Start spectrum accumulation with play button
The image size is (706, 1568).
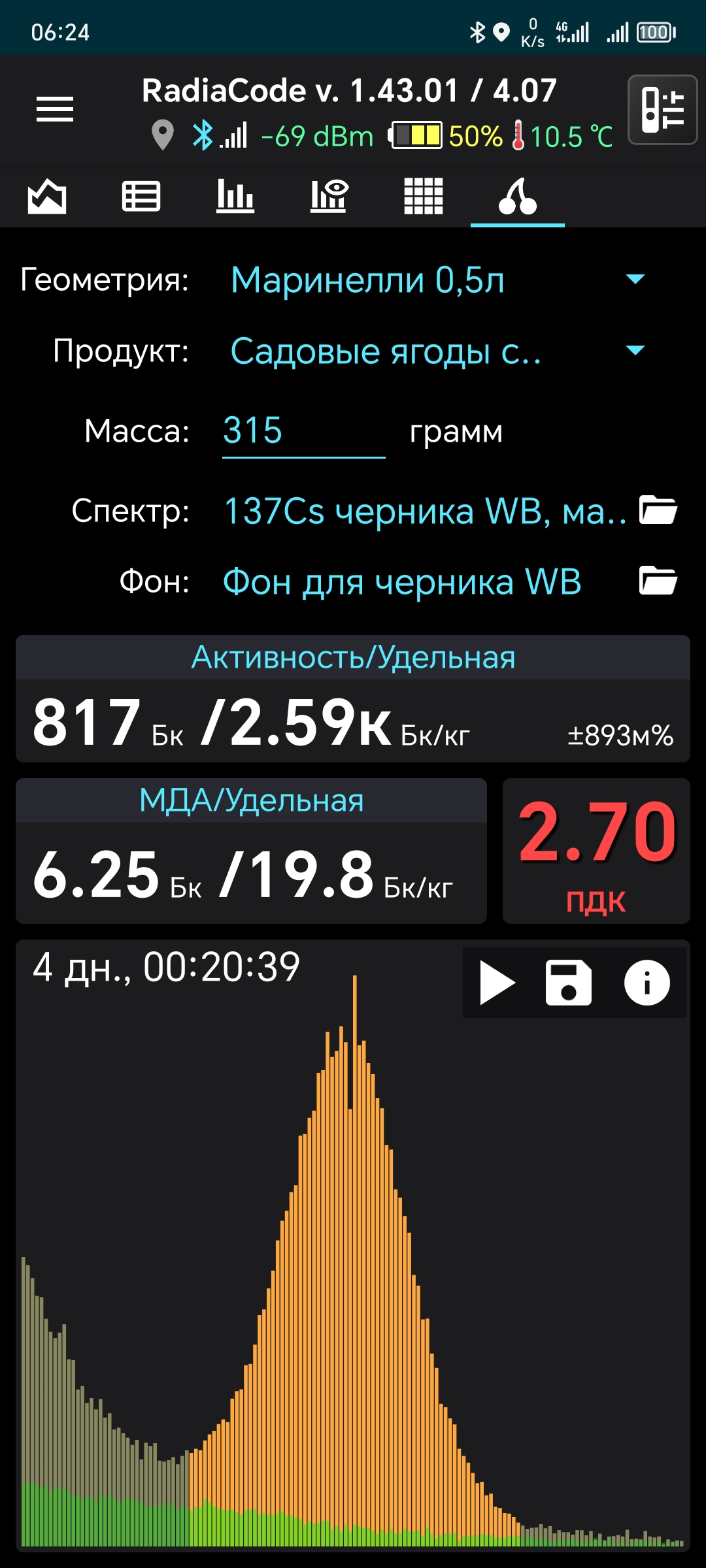tap(497, 983)
